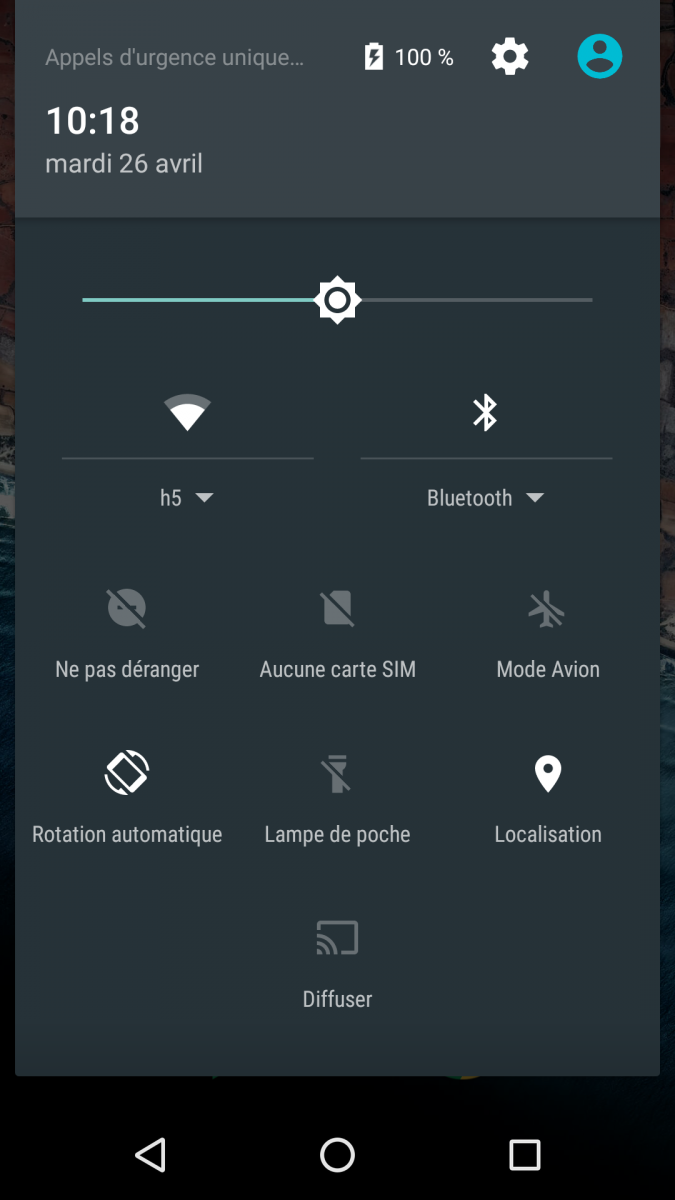Turn on the Lampe de poche
675x1200 pixels.
coord(338,799)
